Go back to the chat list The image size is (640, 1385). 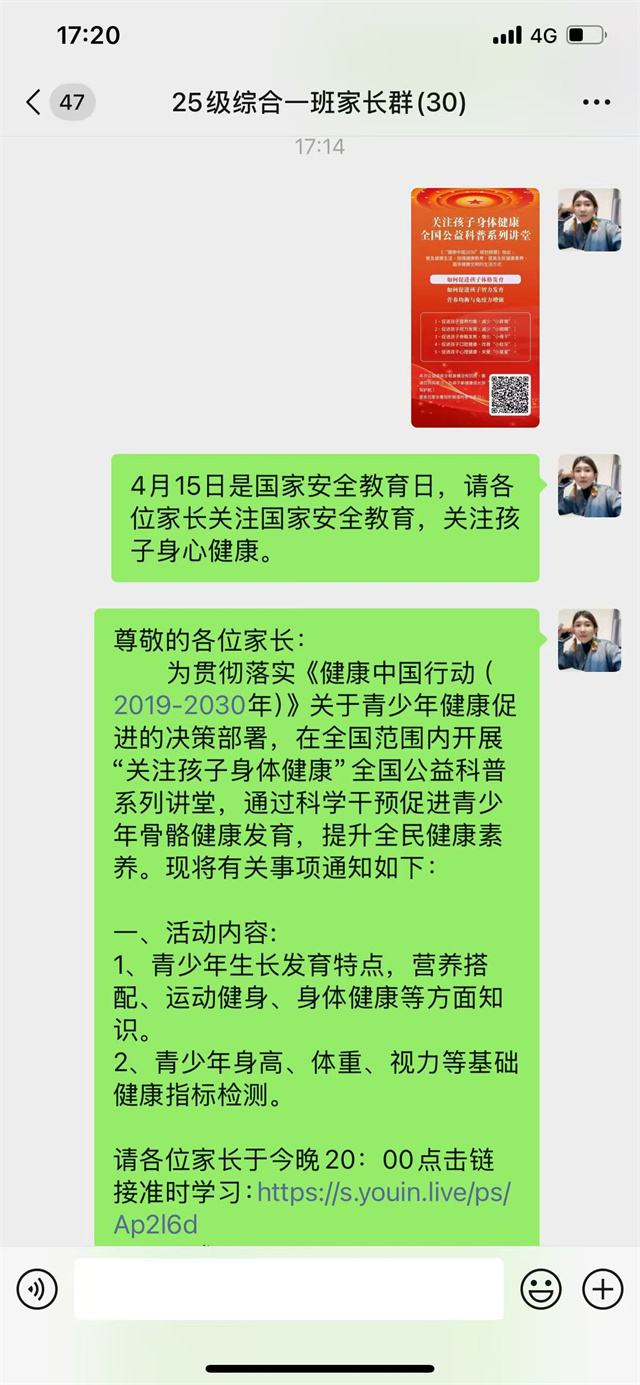[34, 102]
